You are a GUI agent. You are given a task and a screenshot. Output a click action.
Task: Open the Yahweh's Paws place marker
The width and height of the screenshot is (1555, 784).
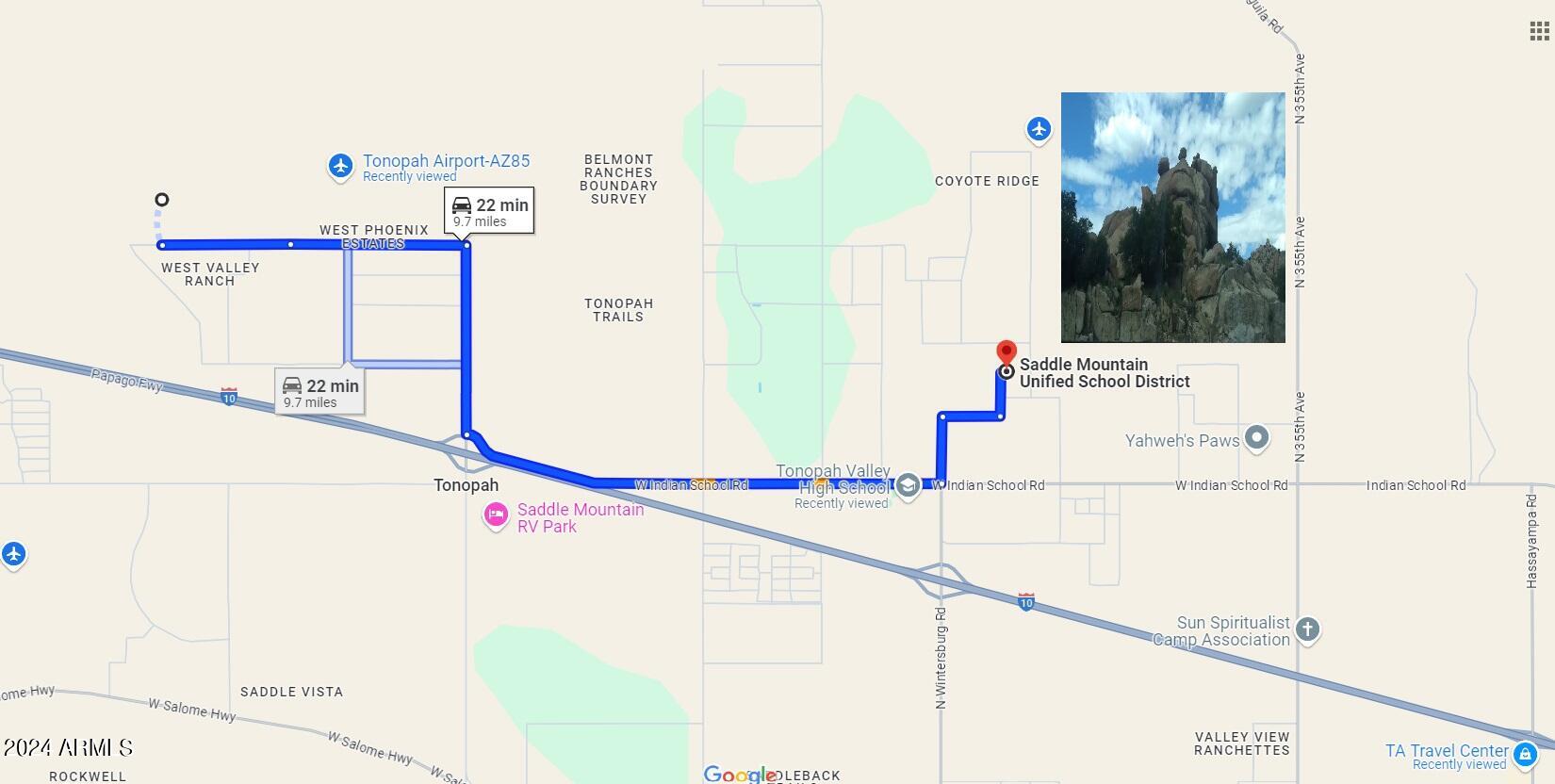[x=1255, y=438]
